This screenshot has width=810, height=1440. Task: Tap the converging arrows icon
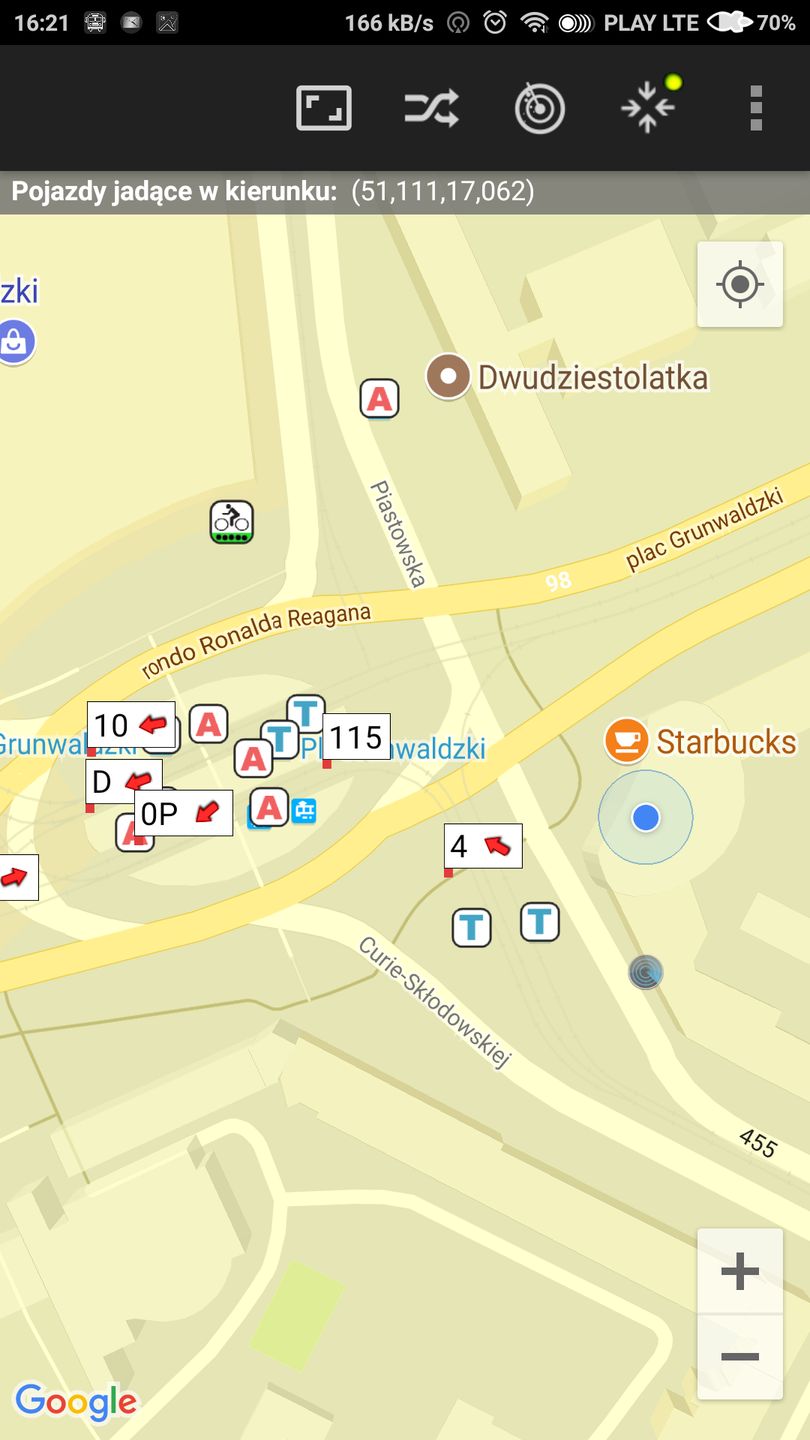pyautogui.click(x=648, y=108)
